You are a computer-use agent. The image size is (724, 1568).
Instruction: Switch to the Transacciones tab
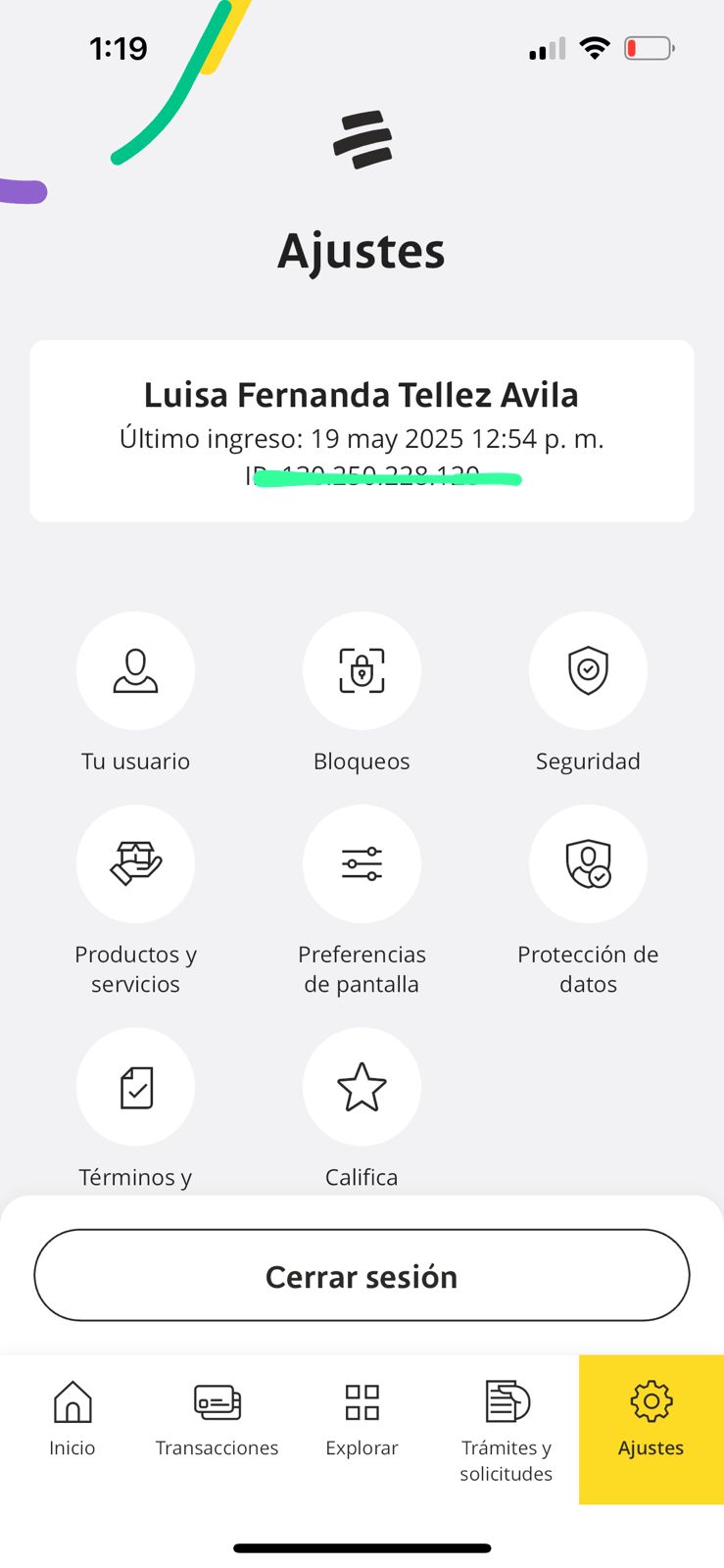(x=217, y=1418)
